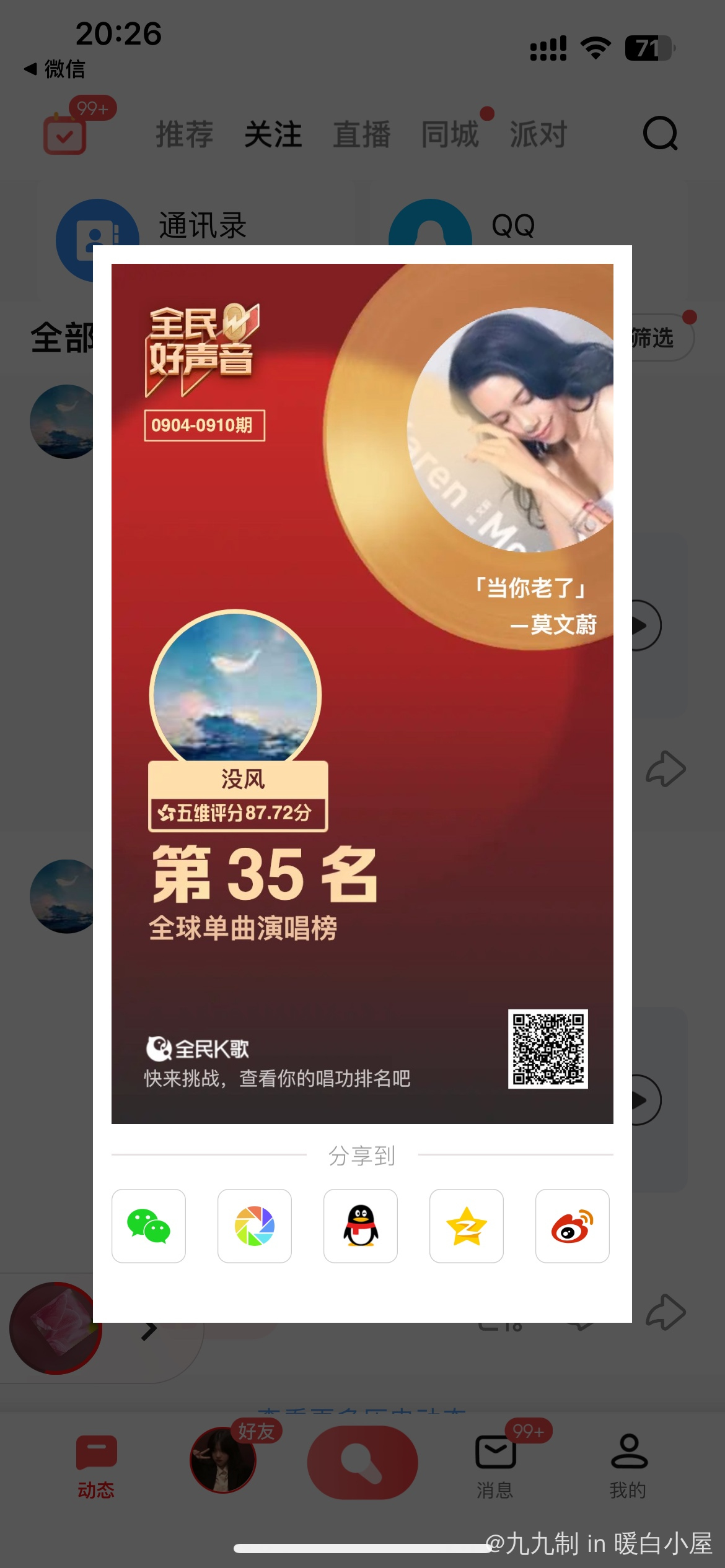This screenshot has width=725, height=1568.
Task: Switch to the 派对 tab
Action: (x=538, y=134)
